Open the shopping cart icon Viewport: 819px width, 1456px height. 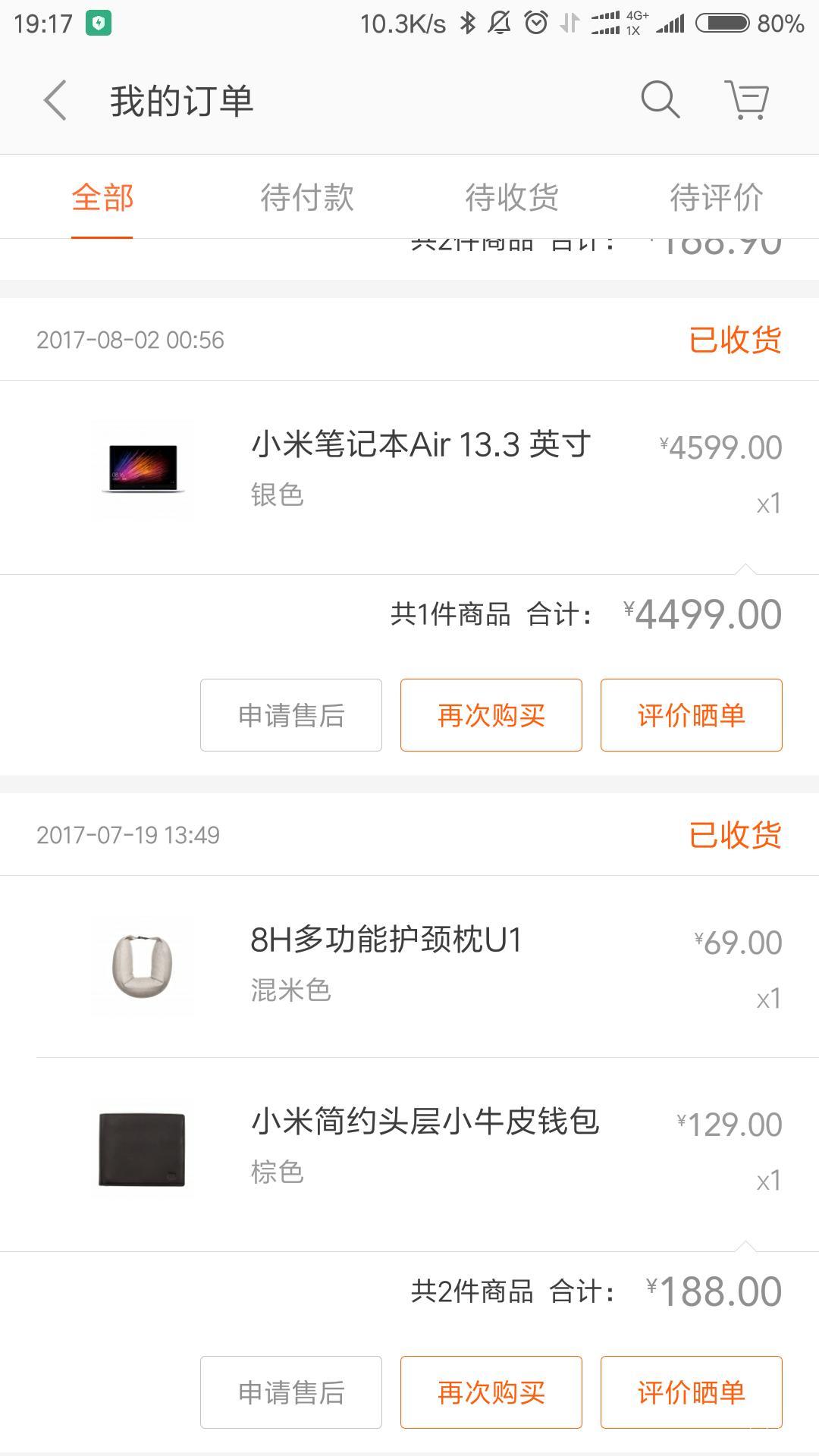click(747, 99)
